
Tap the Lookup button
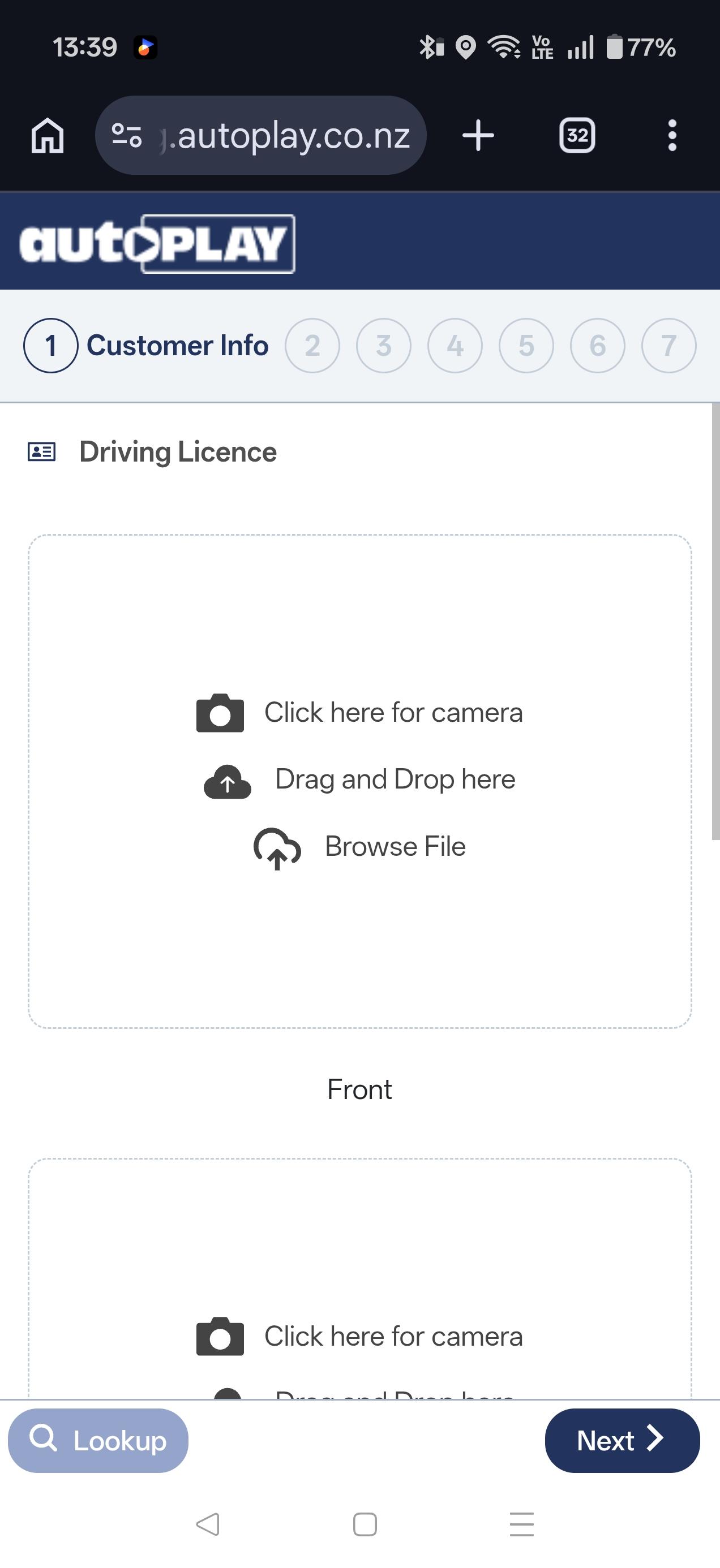coord(98,1441)
